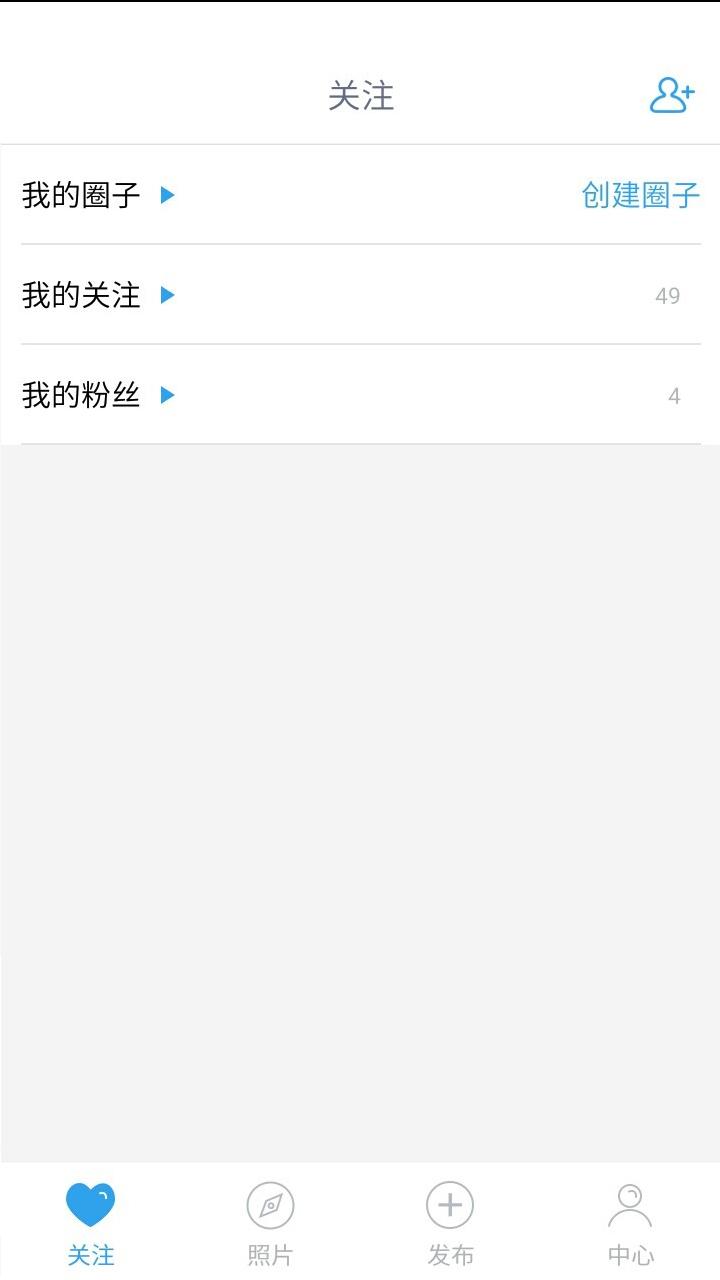
Task: Open 创建圈子 to create a circle
Action: click(x=640, y=195)
